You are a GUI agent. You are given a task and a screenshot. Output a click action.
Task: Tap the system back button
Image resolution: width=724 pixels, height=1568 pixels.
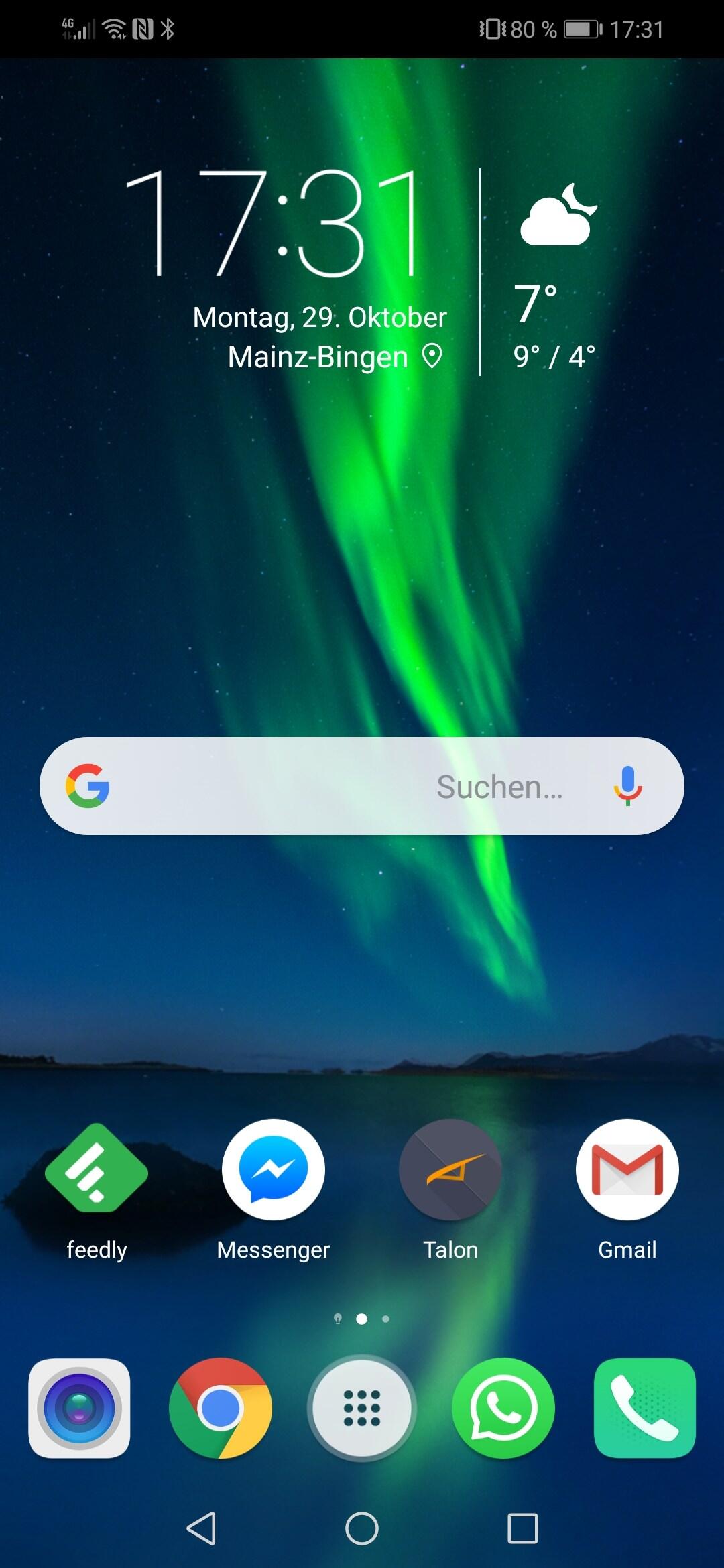tap(201, 1528)
